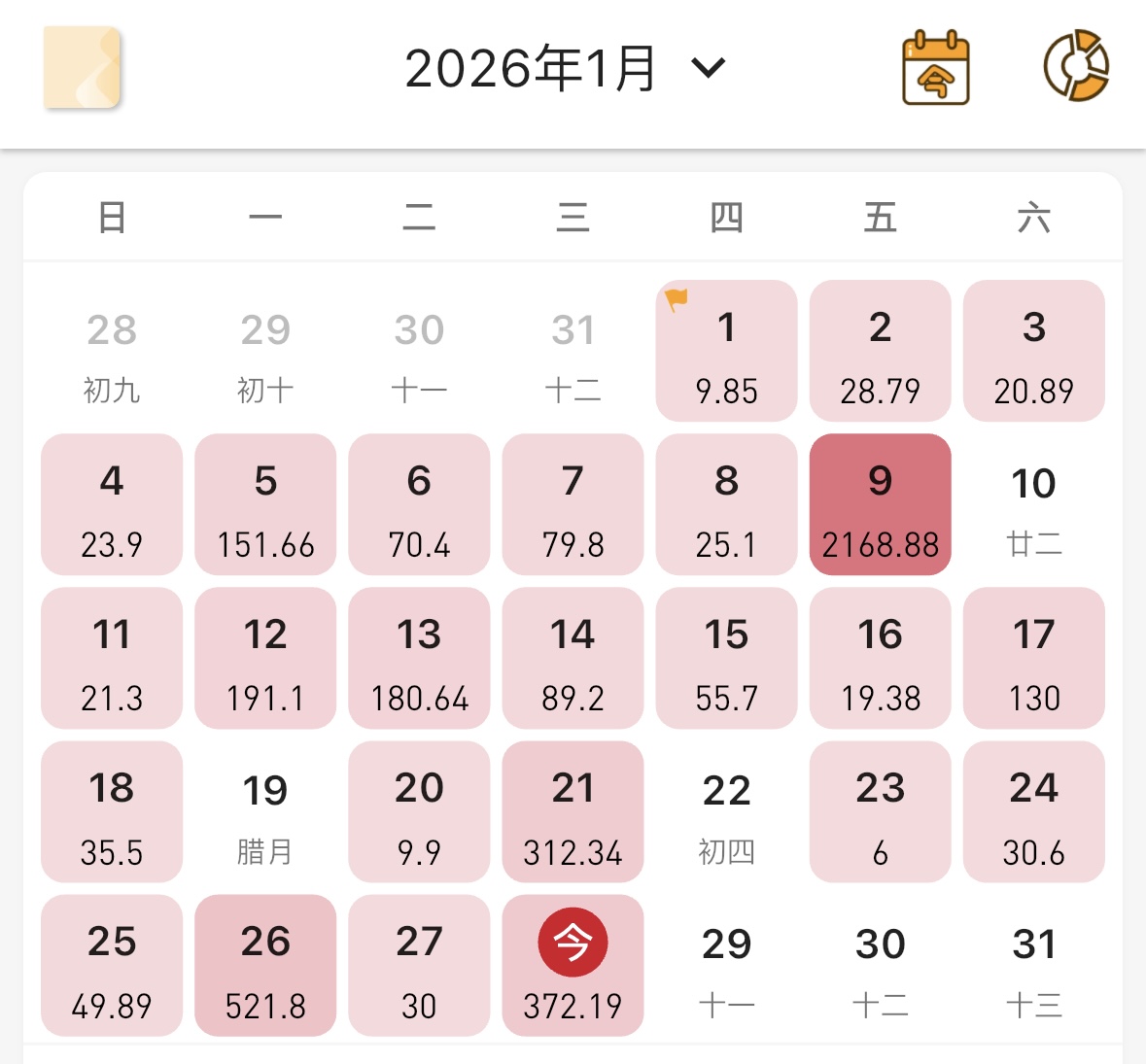Select January 1 with amount 9.85
The width and height of the screenshot is (1146, 1064).
tap(726, 351)
